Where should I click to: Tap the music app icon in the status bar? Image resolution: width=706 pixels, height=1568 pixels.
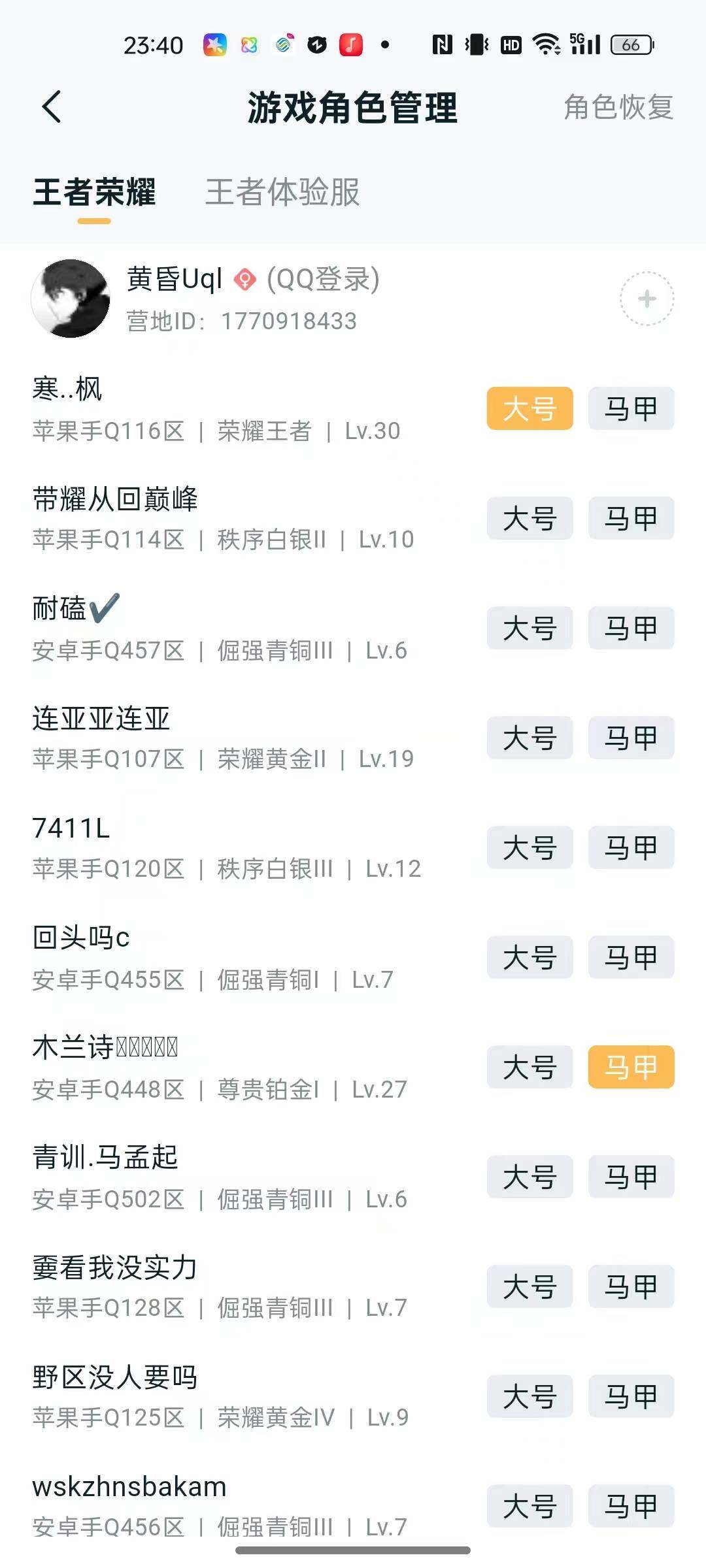[x=351, y=43]
